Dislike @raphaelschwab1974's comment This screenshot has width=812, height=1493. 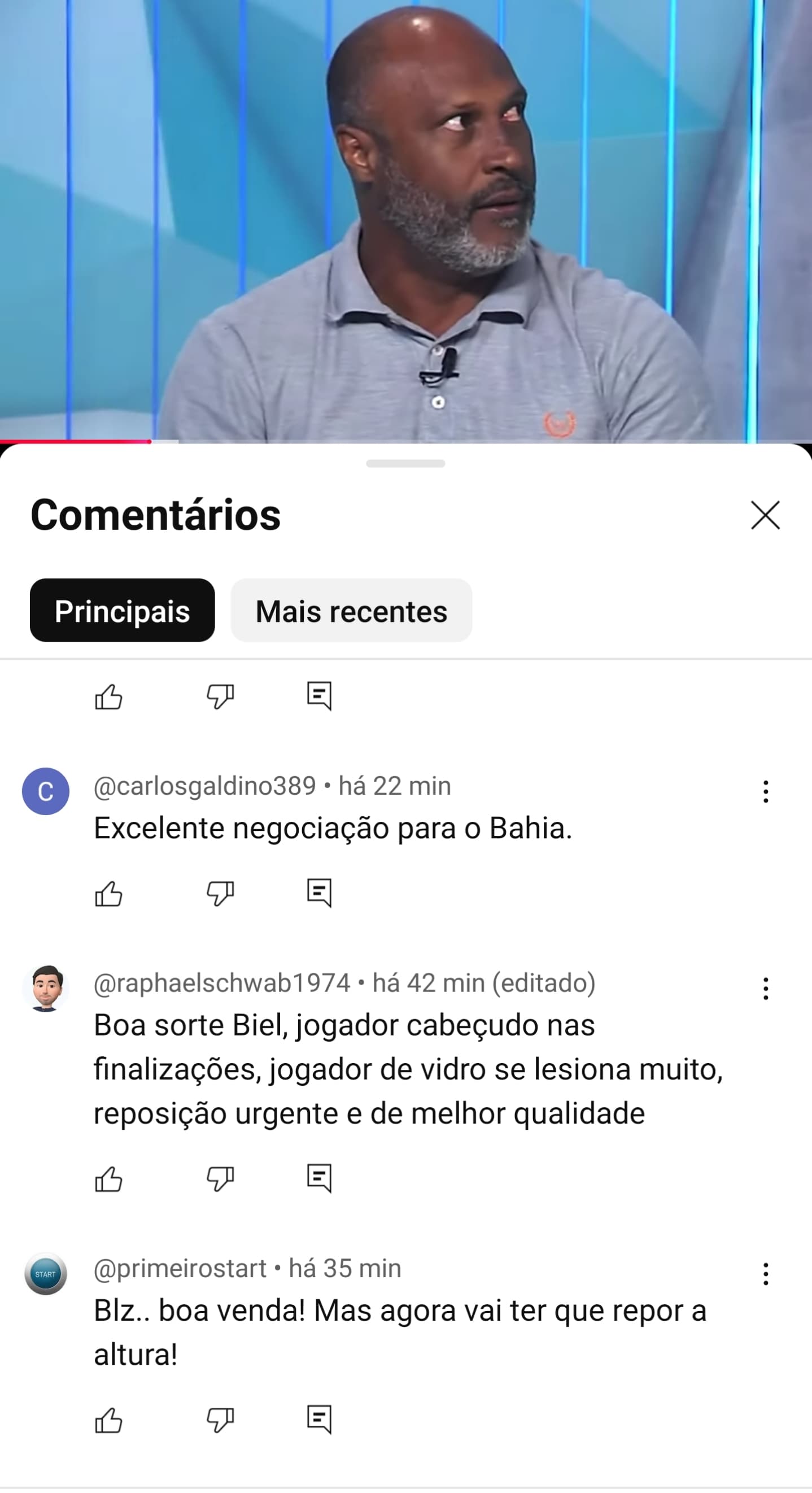point(220,1178)
